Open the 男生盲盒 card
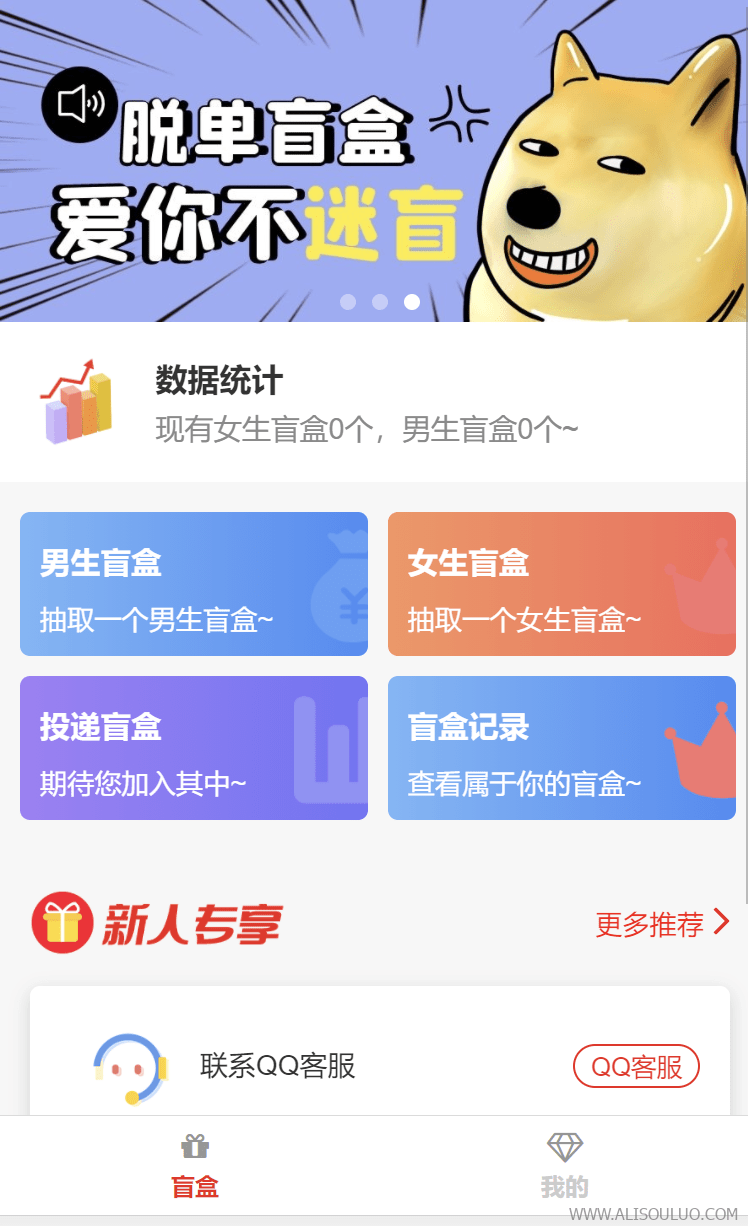This screenshot has height=1226, width=748. 194,584
